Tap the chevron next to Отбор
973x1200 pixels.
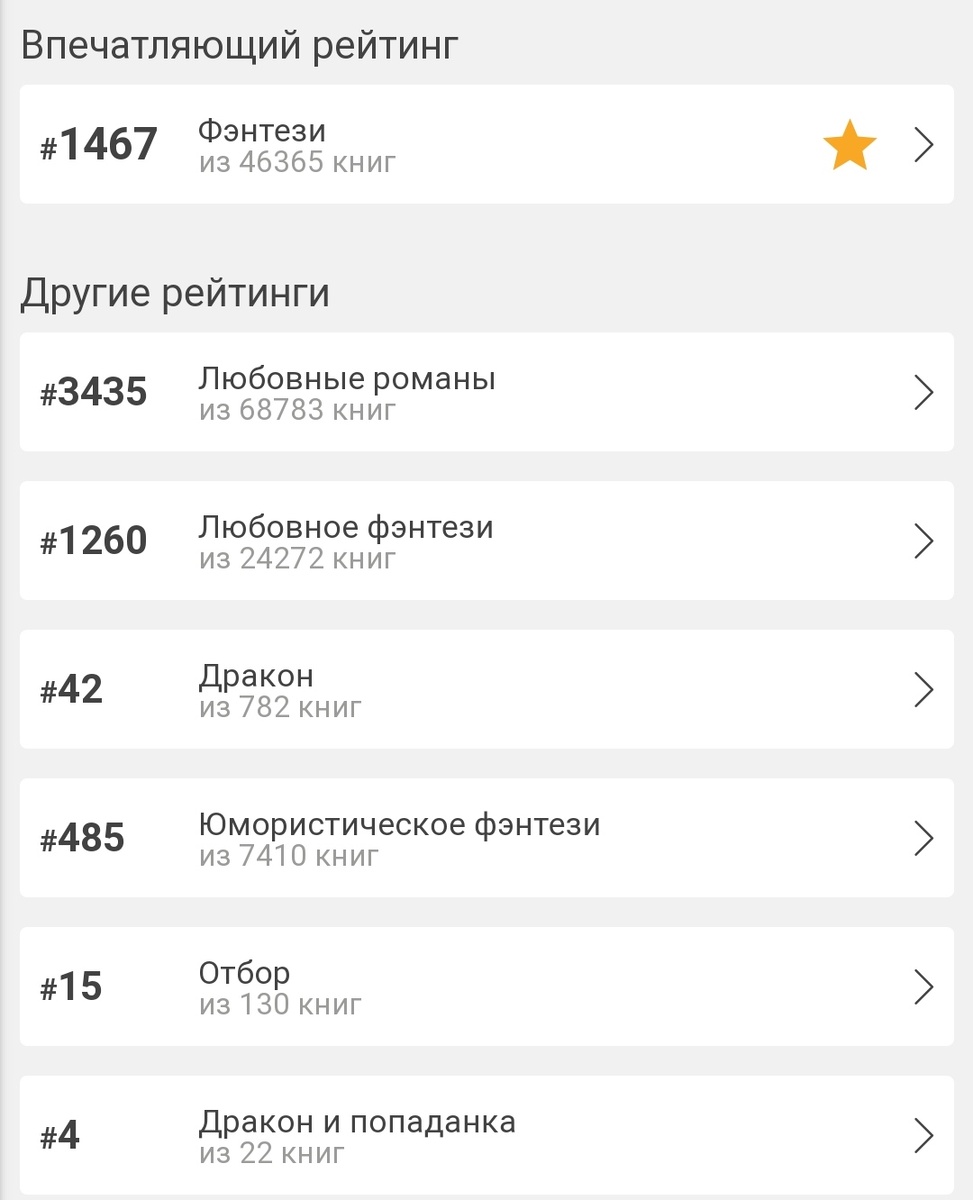(922, 987)
